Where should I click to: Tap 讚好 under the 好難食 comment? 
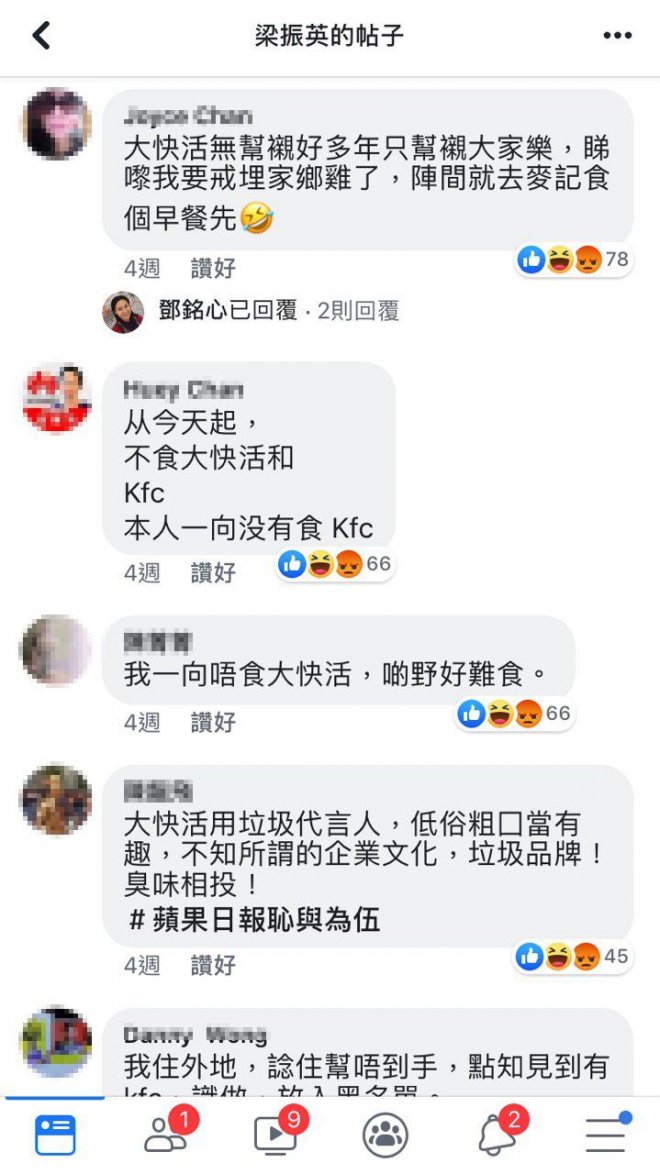pos(213,721)
